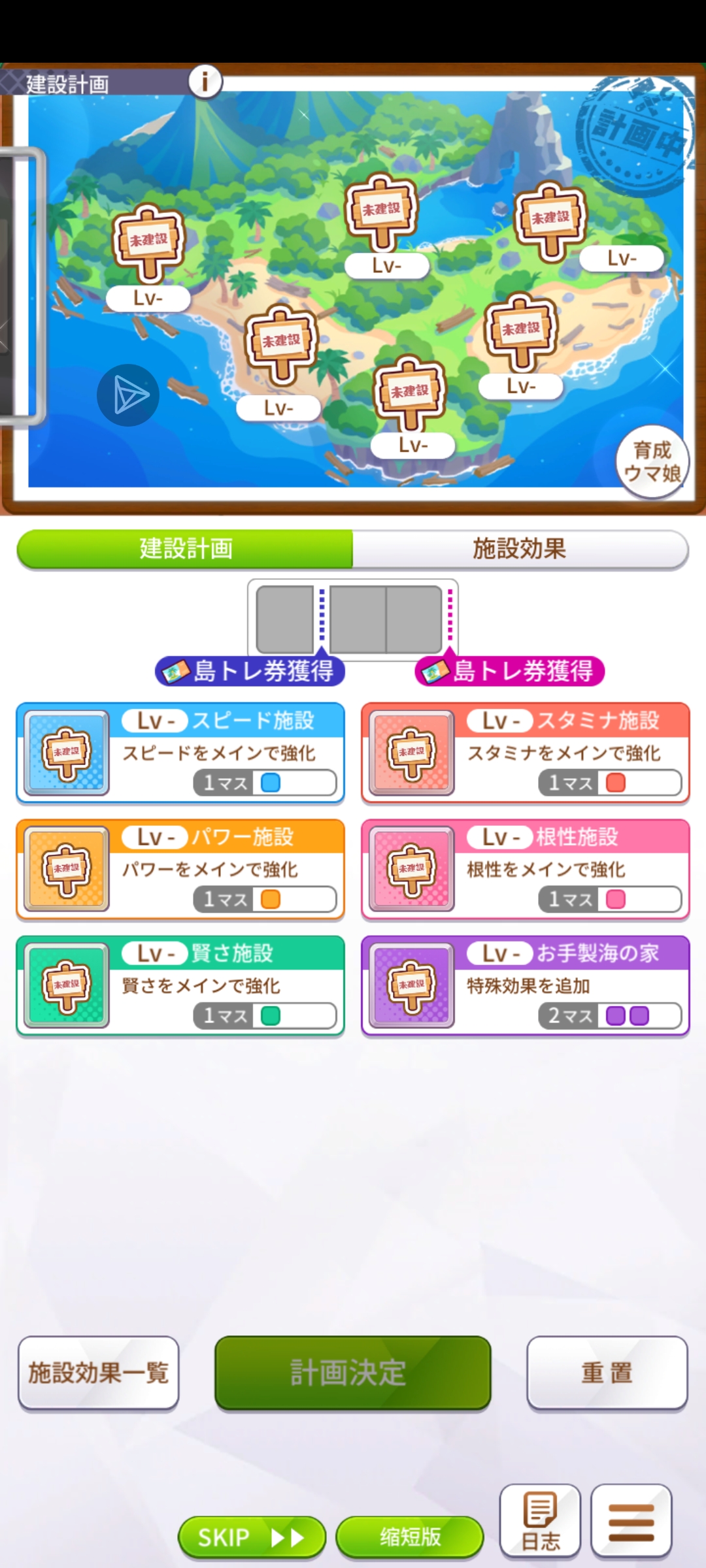Select the 建設計画 tab
The height and width of the screenshot is (1568, 706).
tap(186, 549)
